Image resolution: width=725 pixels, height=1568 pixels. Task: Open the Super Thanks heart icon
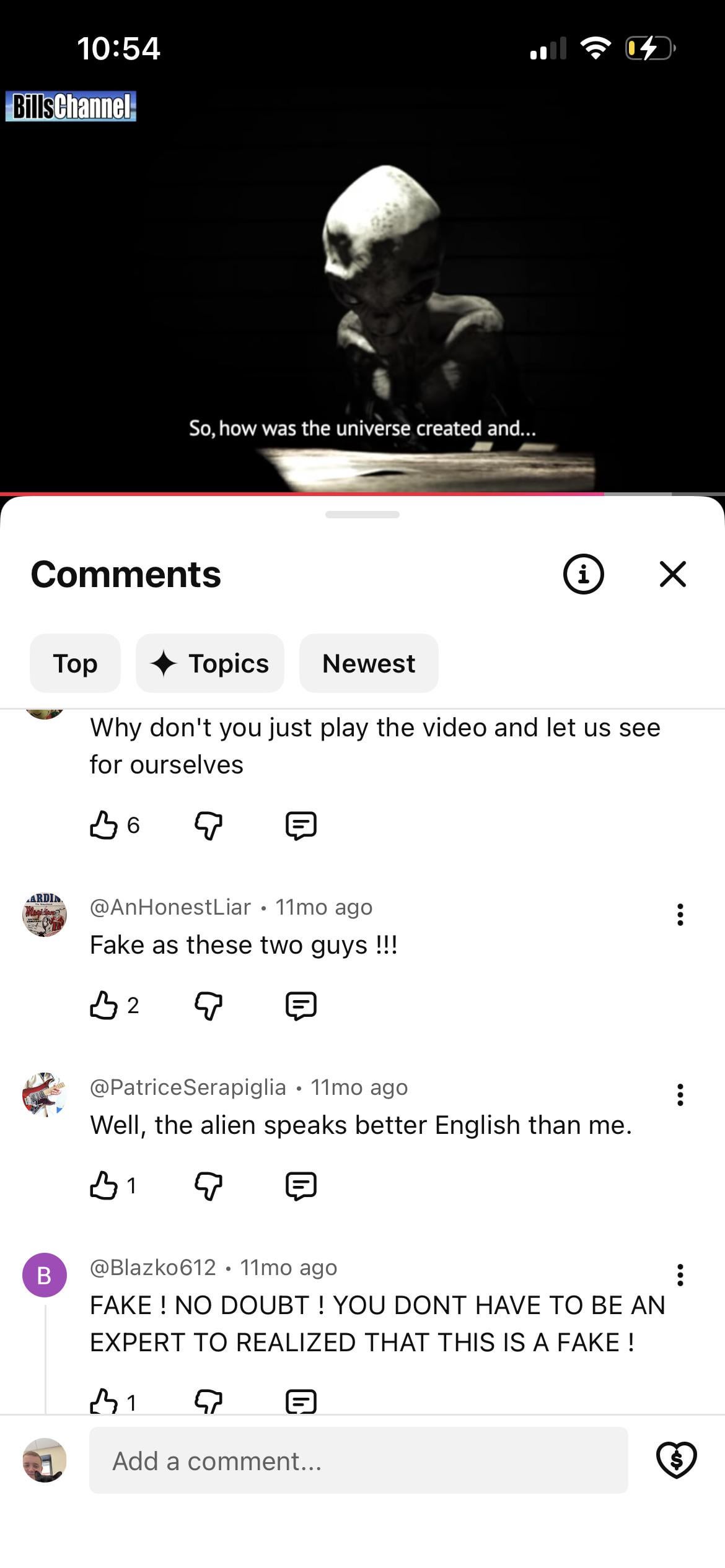pyautogui.click(x=676, y=1460)
